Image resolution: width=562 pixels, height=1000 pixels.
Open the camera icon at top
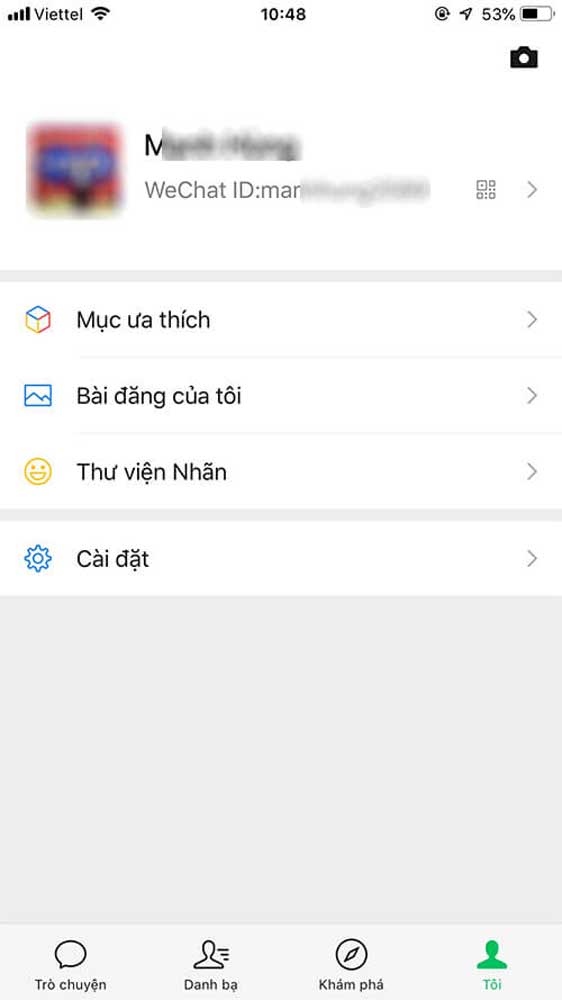pos(524,57)
